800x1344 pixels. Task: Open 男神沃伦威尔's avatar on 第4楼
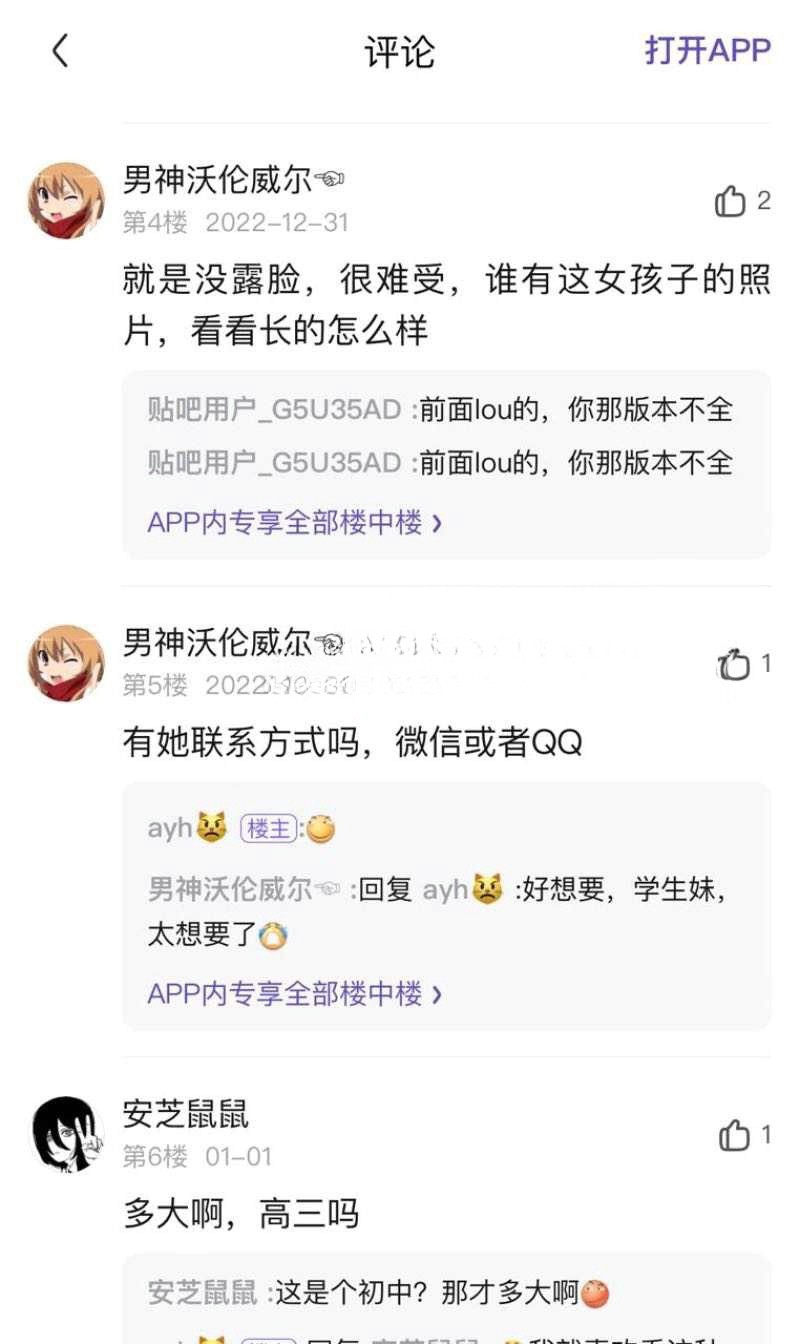[66, 201]
